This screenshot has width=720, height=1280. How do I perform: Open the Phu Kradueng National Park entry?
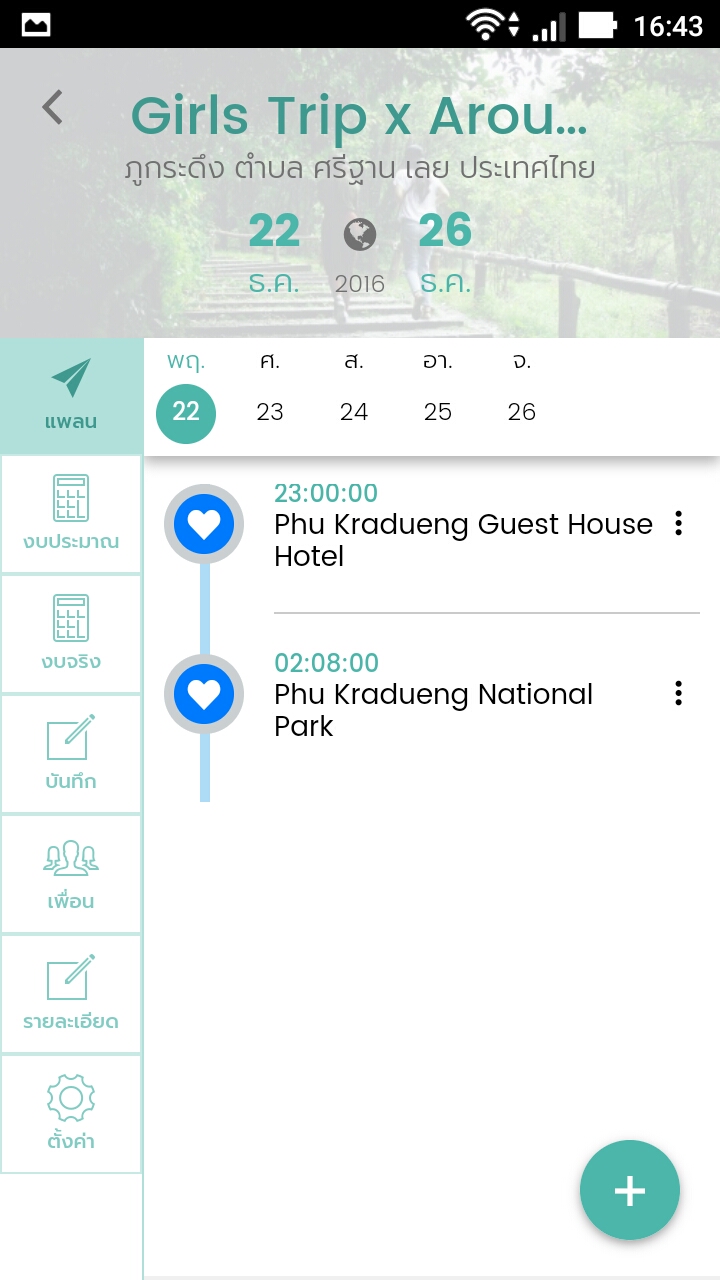pyautogui.click(x=434, y=710)
